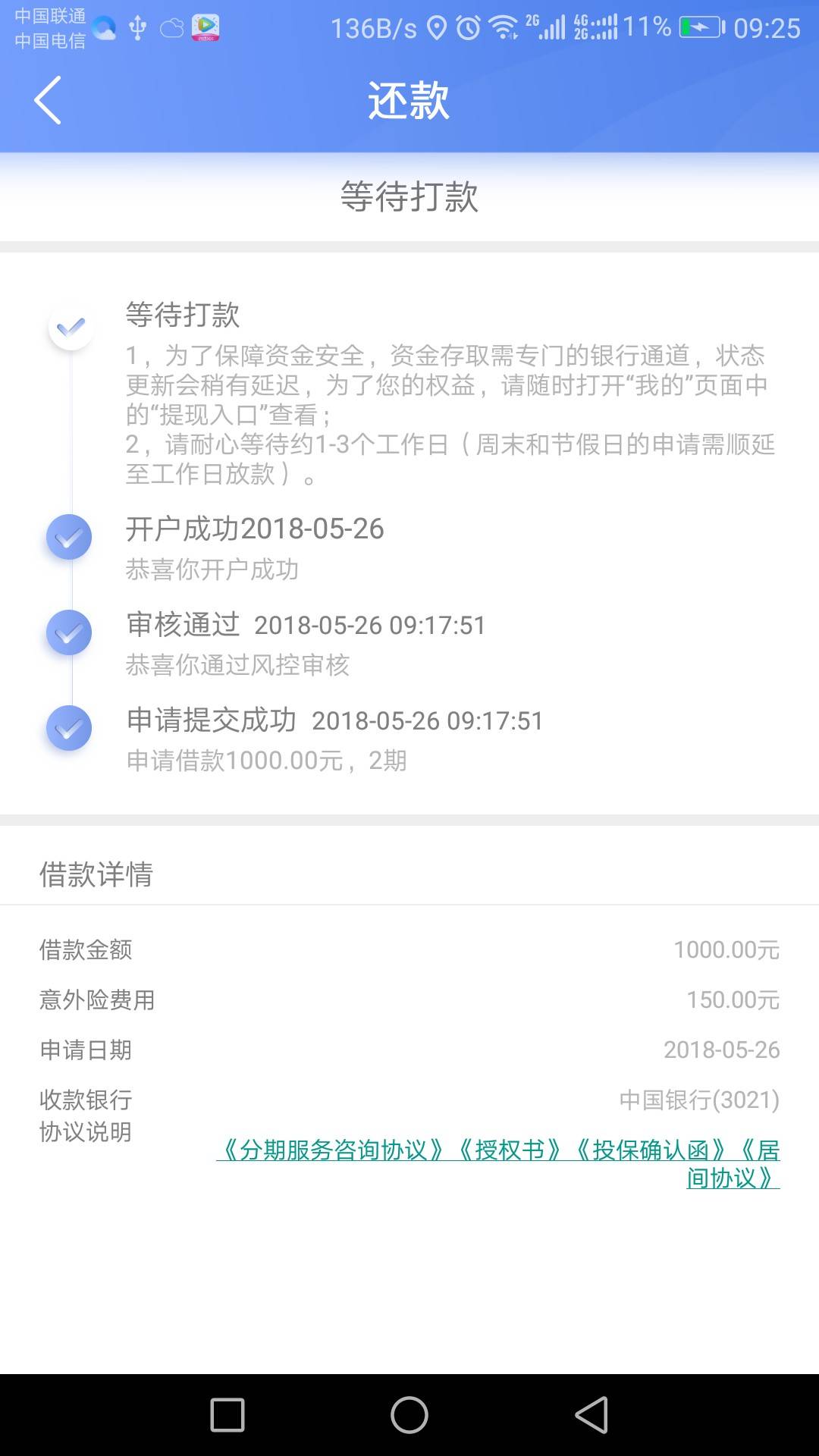Go back using the top-left arrow

click(48, 100)
